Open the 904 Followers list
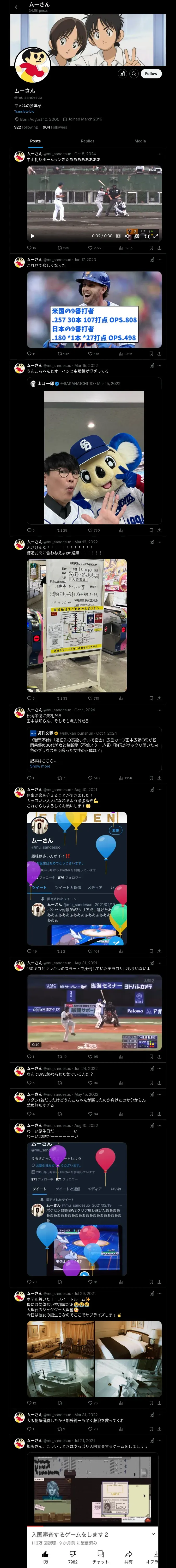 point(54,127)
